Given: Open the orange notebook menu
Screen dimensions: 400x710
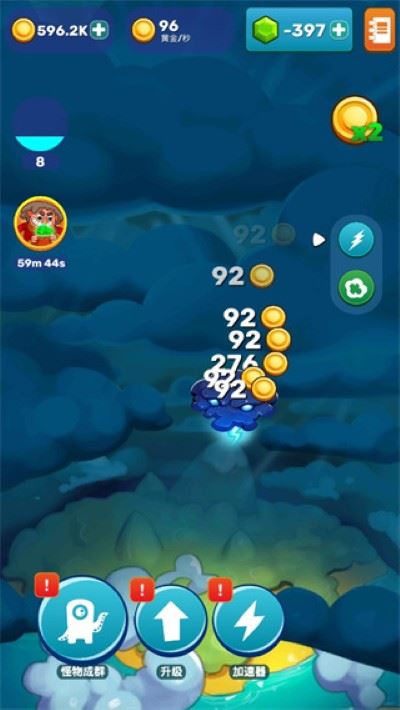Looking at the screenshot, I should [380, 30].
